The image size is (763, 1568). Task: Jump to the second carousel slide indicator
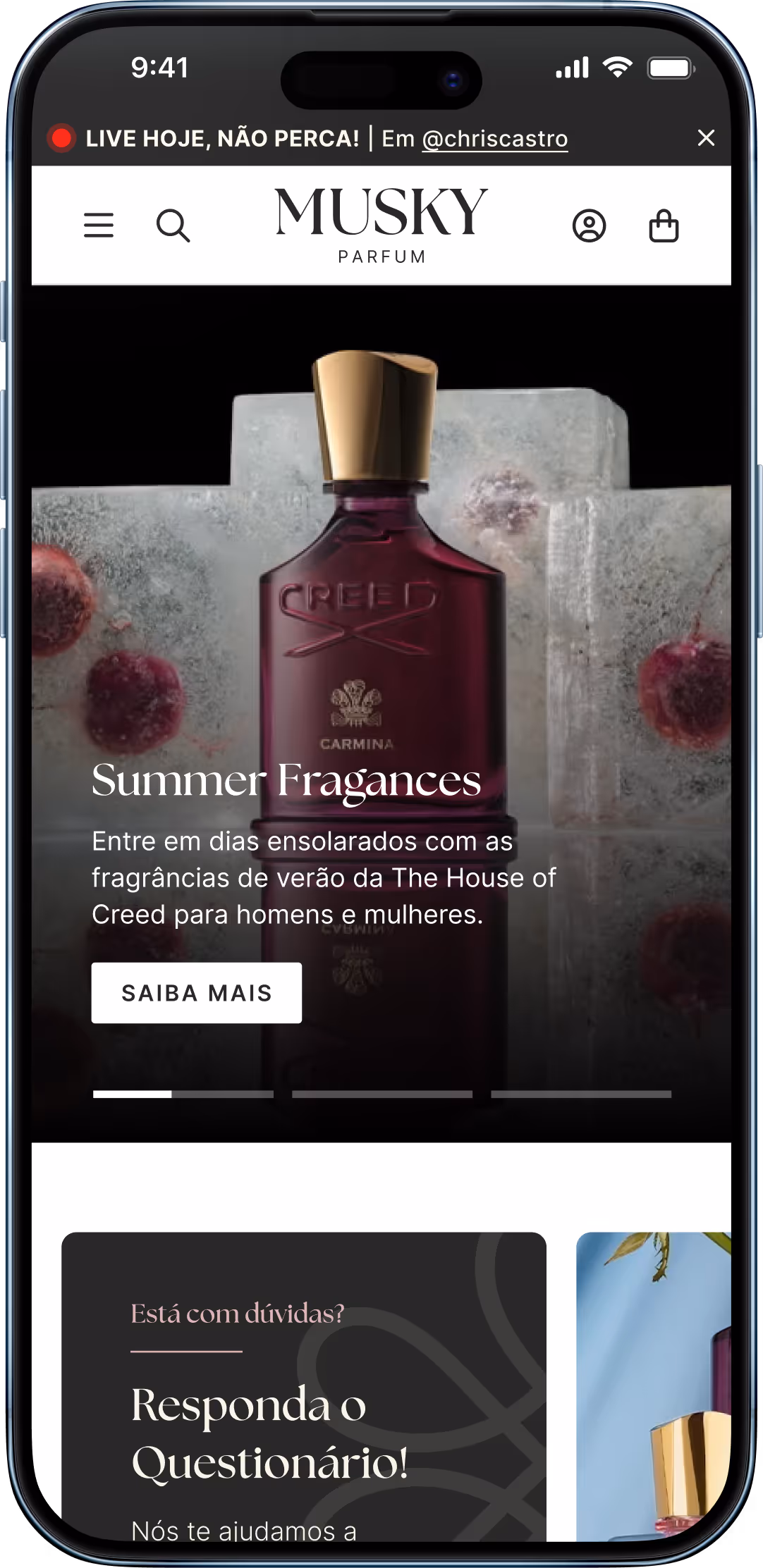click(382, 1094)
